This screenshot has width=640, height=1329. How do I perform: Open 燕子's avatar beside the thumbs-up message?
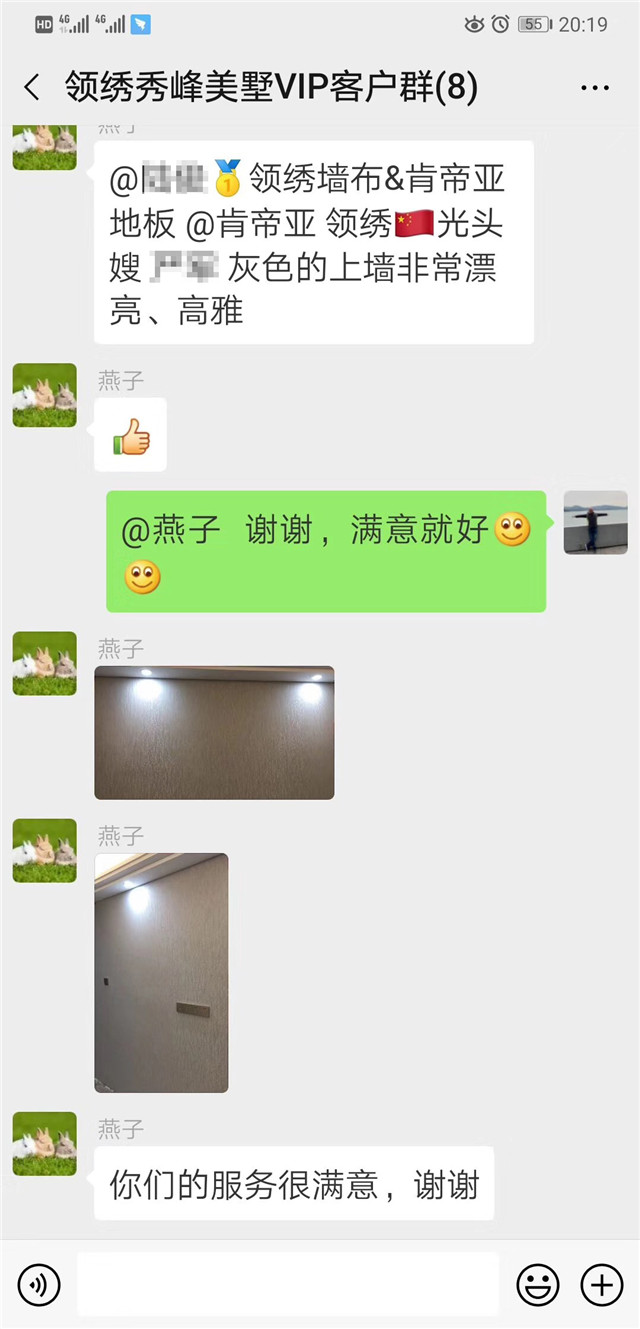(x=44, y=395)
